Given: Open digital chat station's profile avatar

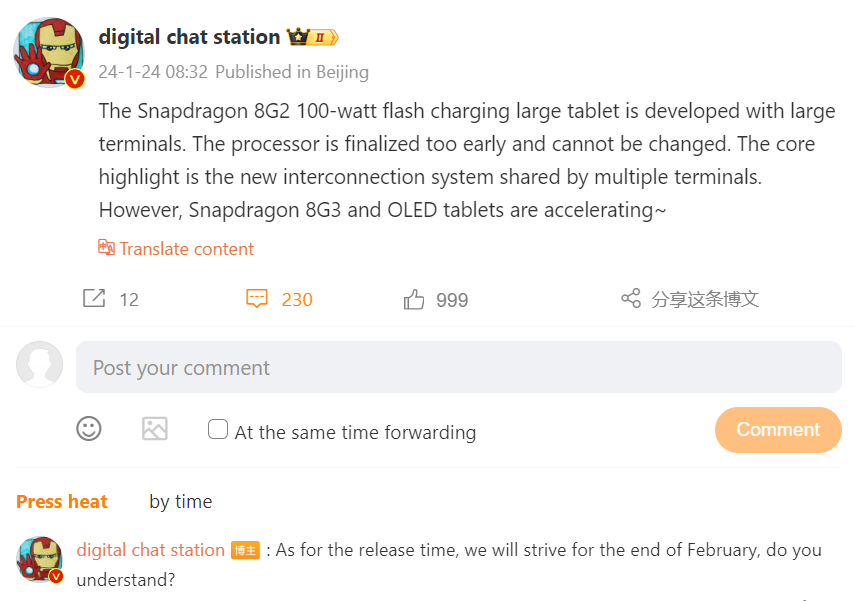Looking at the screenshot, I should pyautogui.click(x=48, y=52).
